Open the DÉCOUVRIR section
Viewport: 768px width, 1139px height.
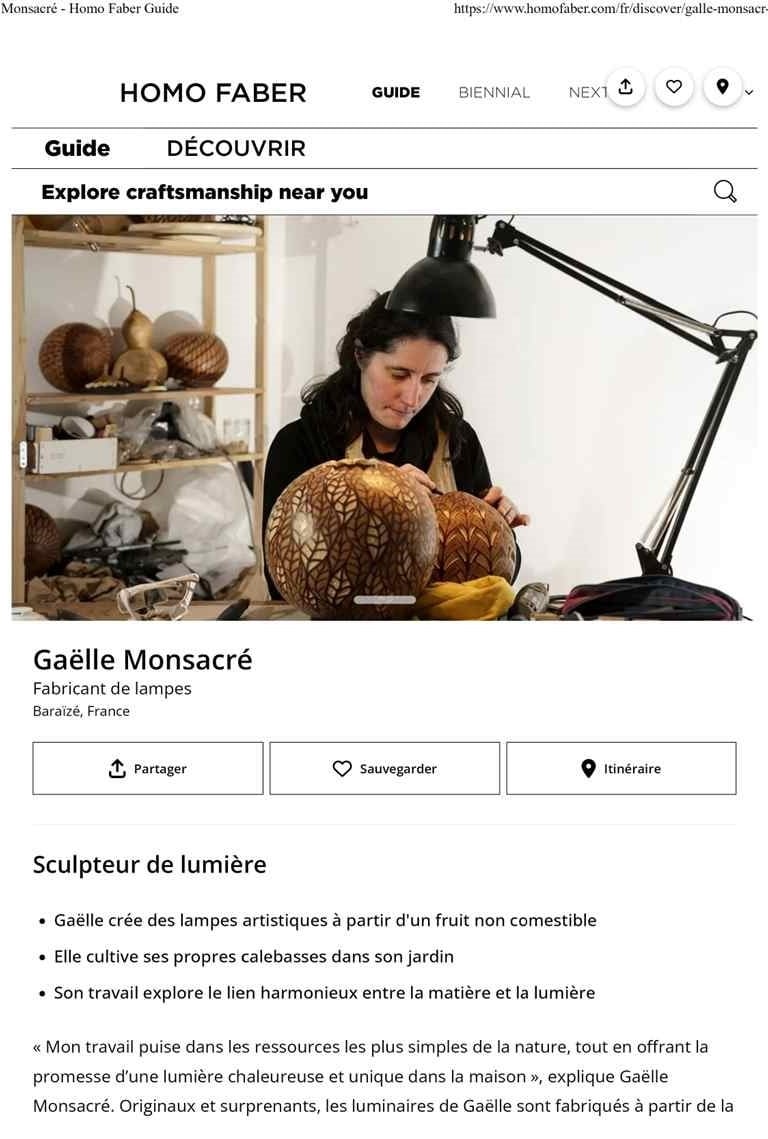(x=236, y=149)
